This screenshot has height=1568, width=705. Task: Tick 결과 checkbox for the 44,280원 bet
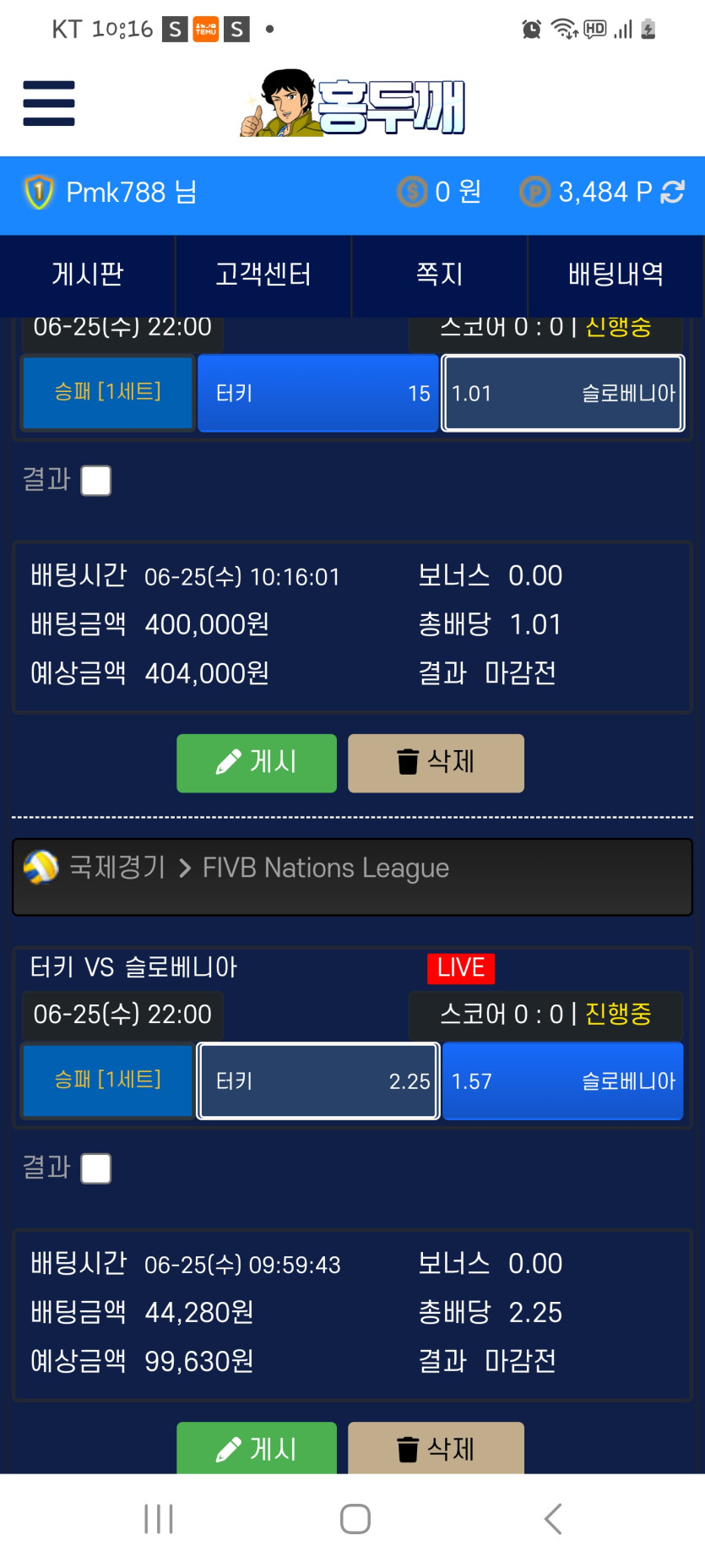pyautogui.click(x=96, y=1168)
